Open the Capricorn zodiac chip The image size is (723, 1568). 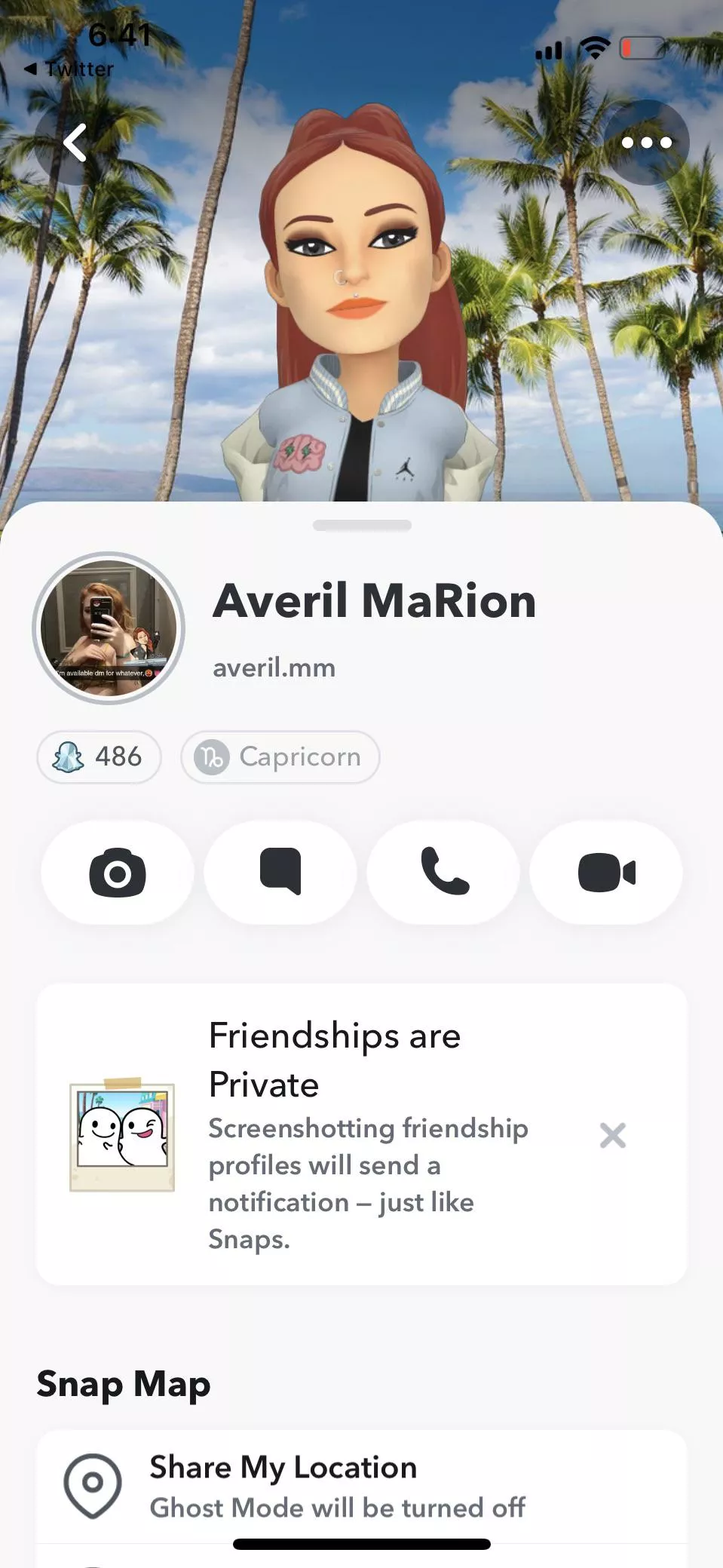pos(280,756)
